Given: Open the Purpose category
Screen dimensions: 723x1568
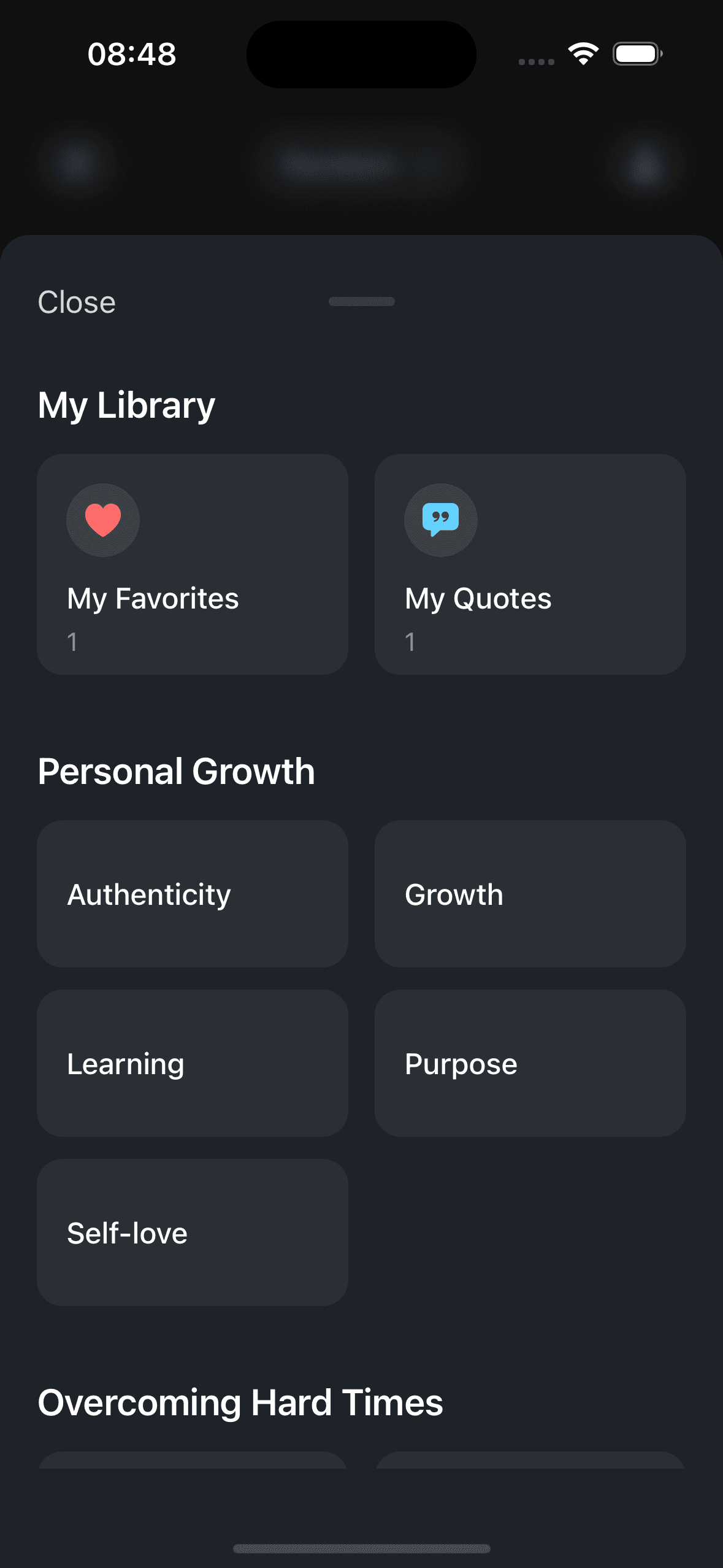Looking at the screenshot, I should (530, 1063).
